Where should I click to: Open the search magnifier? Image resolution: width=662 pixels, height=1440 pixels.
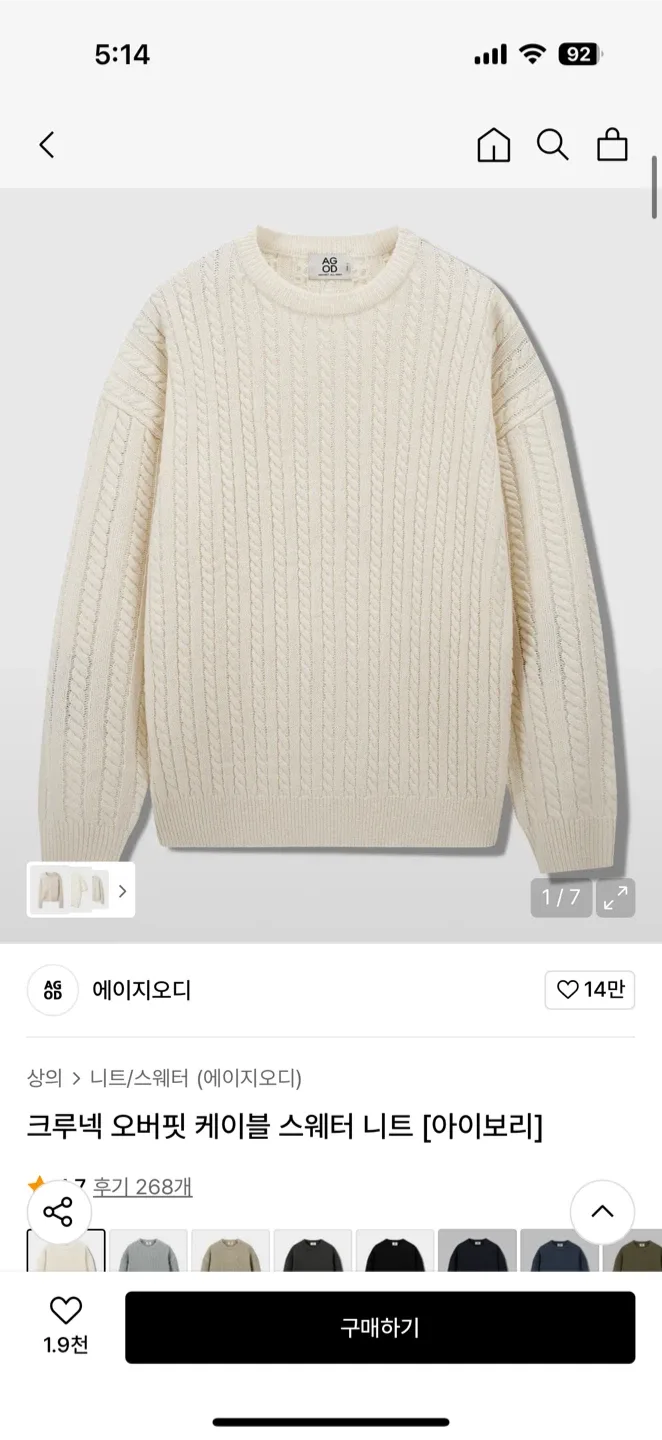click(552, 145)
